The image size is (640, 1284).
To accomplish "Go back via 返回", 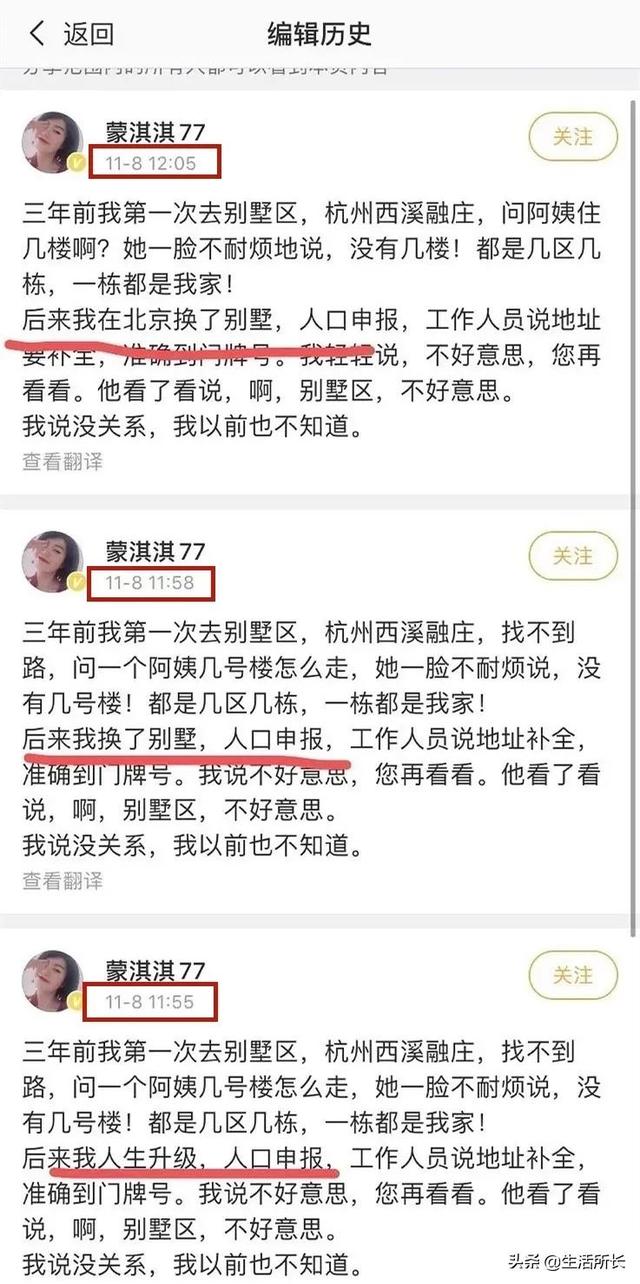I will pos(72,34).
